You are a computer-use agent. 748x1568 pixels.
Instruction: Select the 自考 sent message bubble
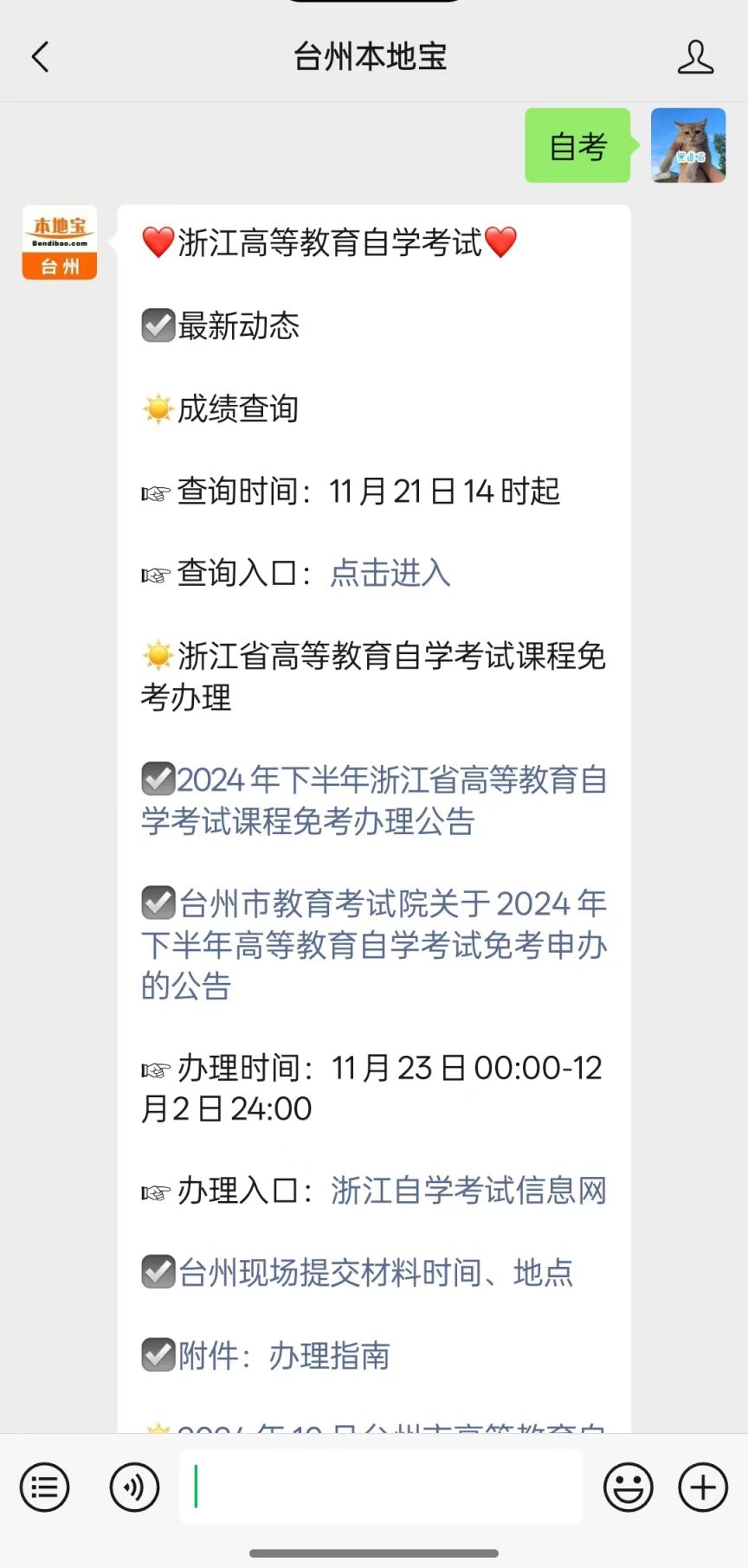tap(577, 145)
